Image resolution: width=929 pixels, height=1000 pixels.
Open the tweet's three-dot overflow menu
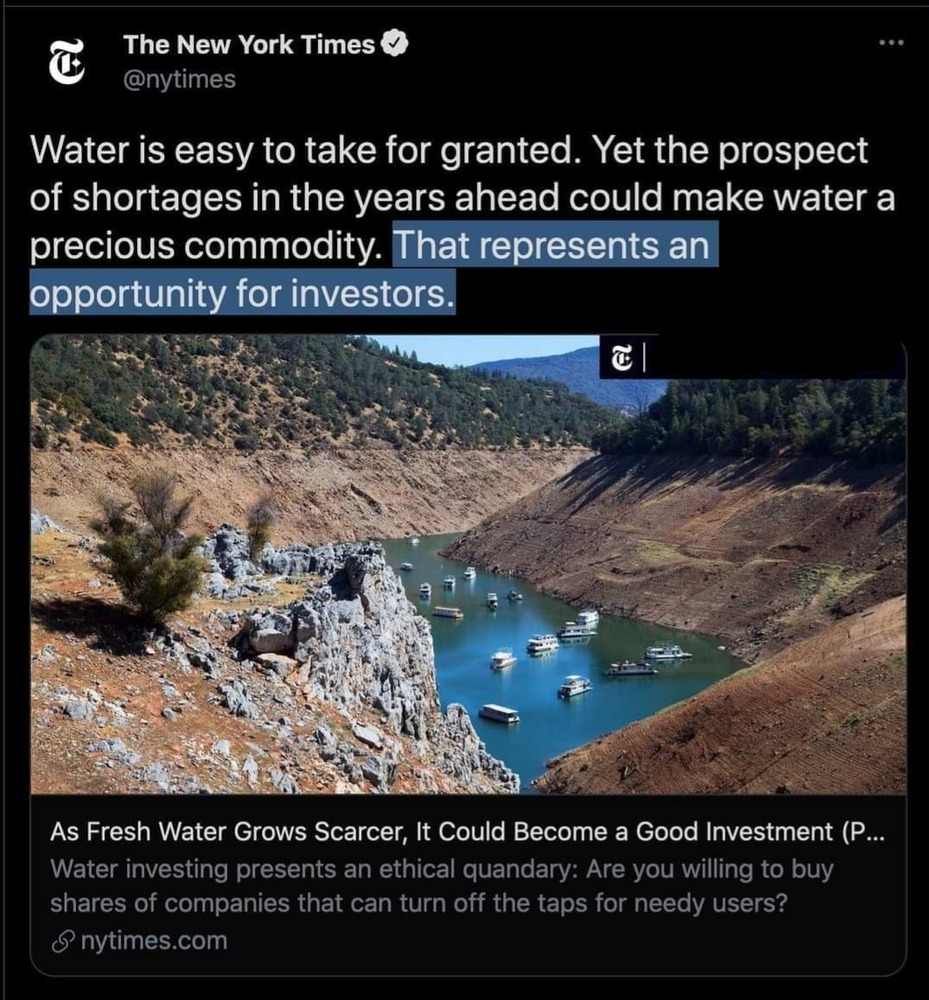[x=889, y=45]
